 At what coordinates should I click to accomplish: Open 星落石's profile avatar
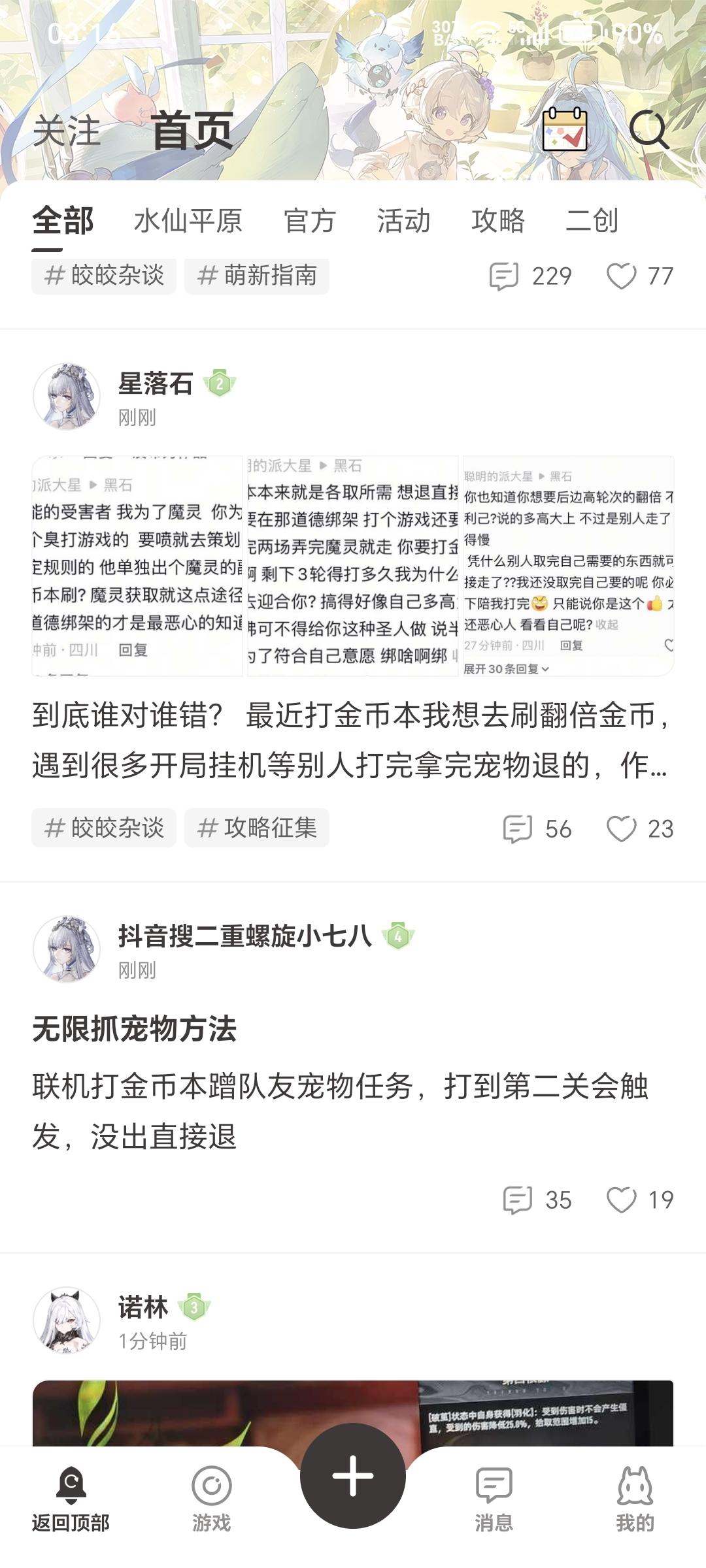(x=67, y=397)
